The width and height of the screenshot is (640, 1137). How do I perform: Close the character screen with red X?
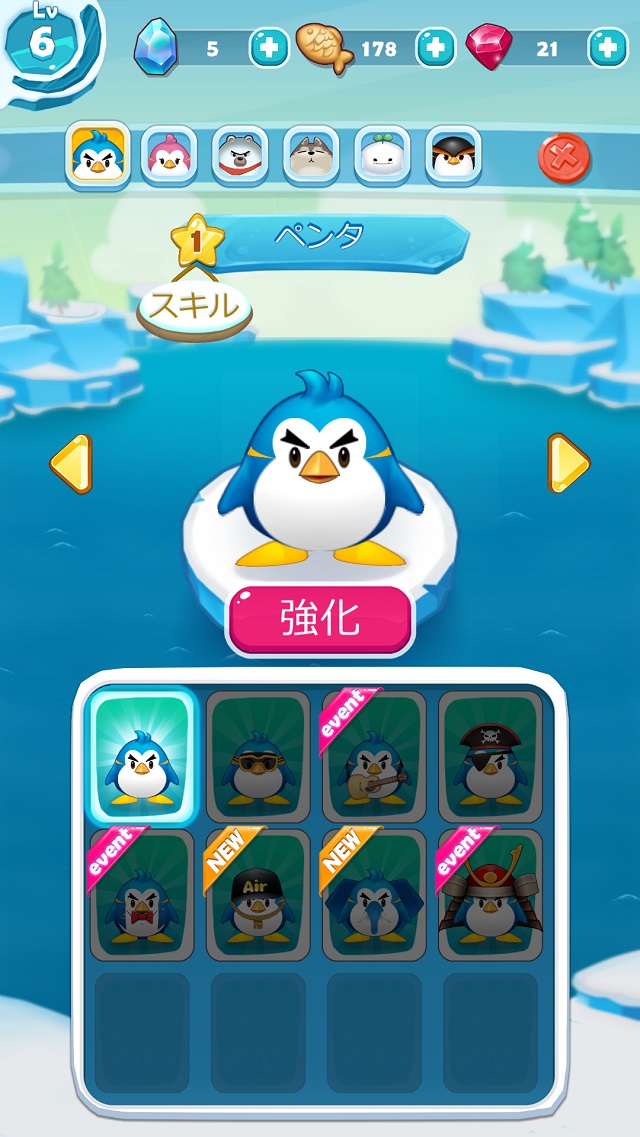(564, 158)
